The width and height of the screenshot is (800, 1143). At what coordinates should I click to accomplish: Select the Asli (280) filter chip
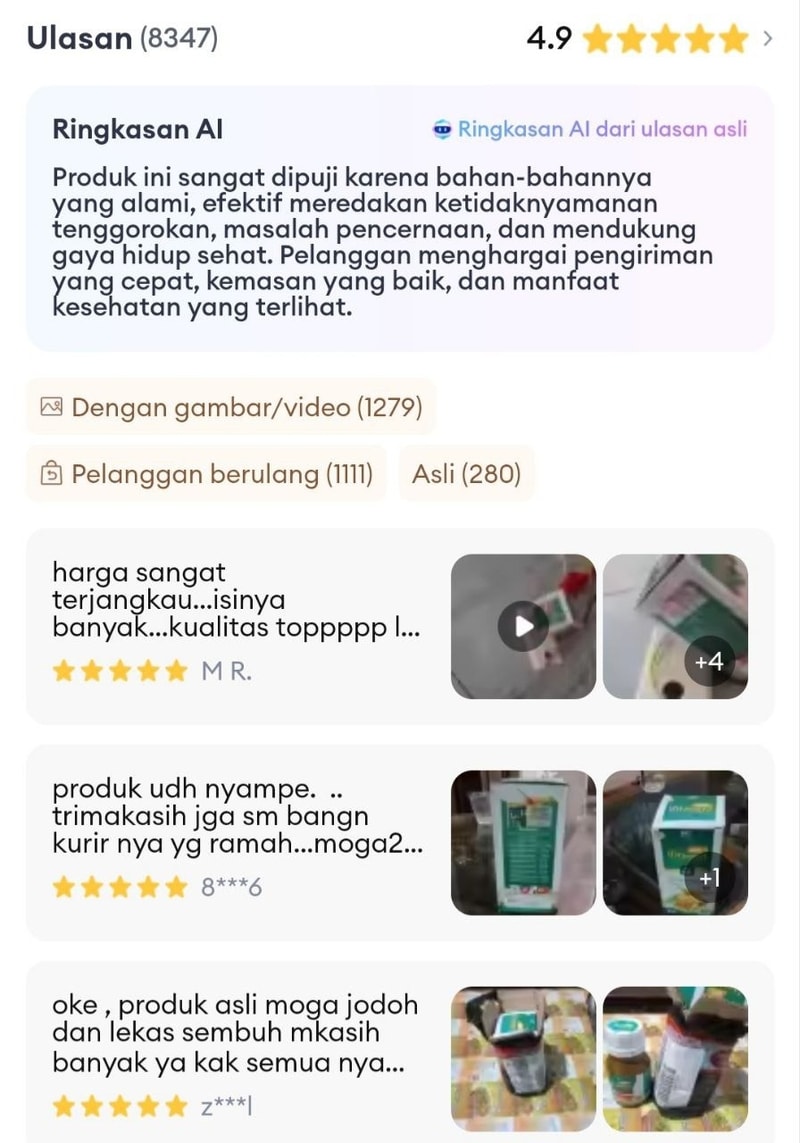[x=466, y=474]
